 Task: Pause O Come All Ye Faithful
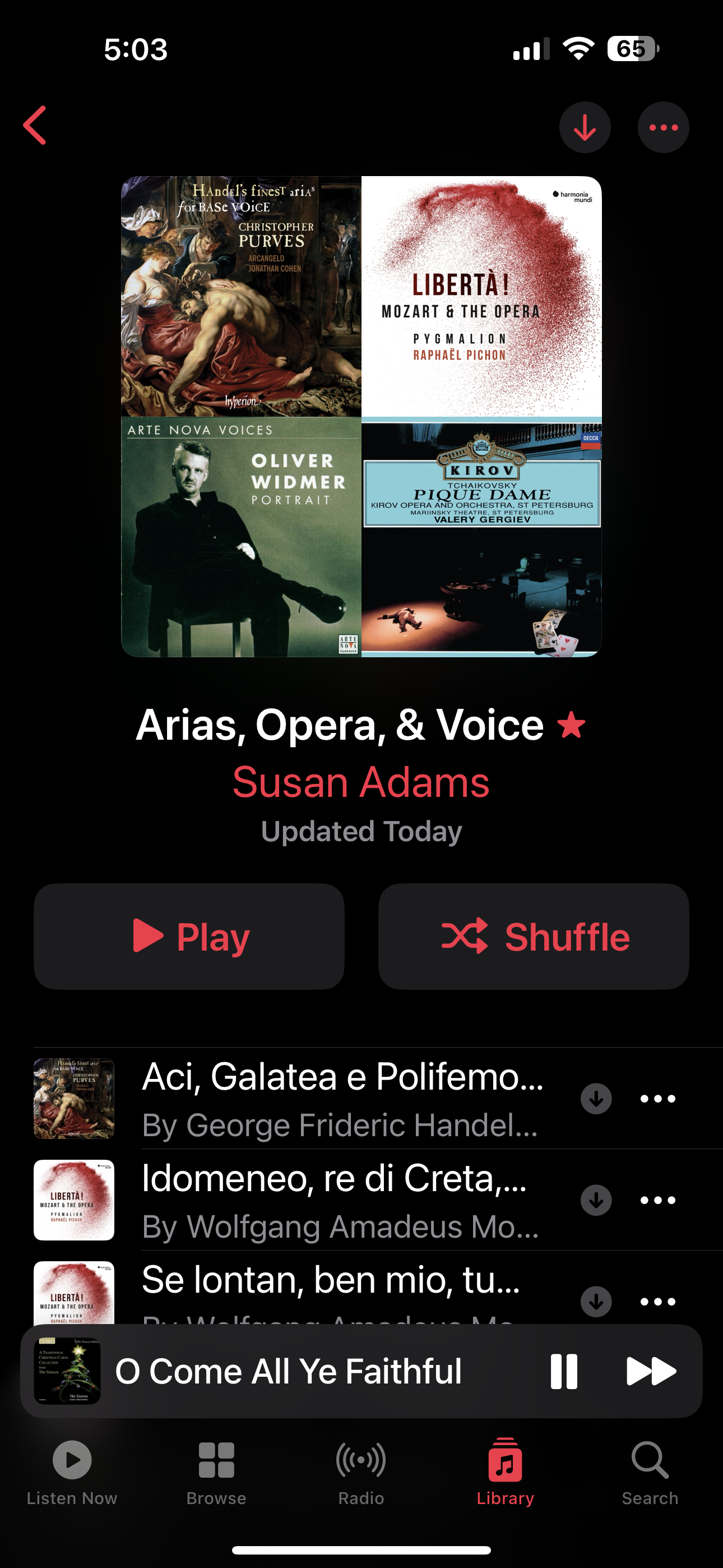564,1371
